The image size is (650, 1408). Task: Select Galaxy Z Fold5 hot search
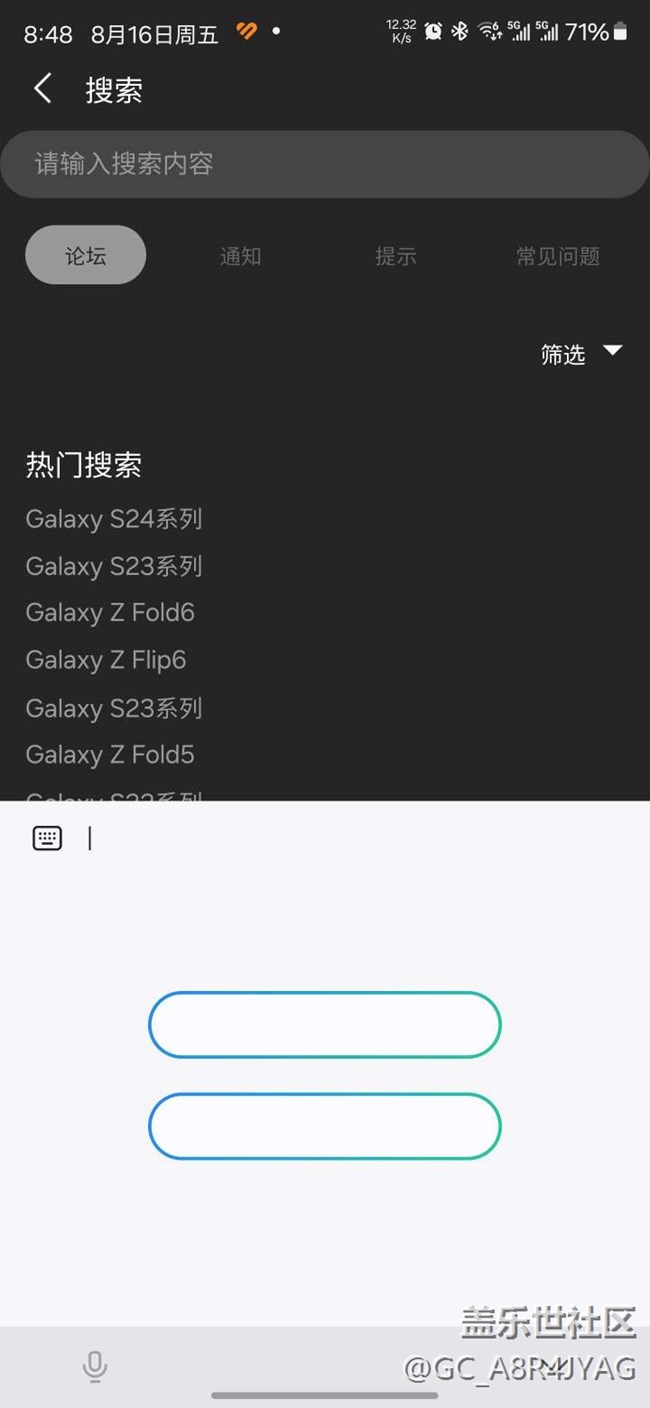pyautogui.click(x=110, y=755)
